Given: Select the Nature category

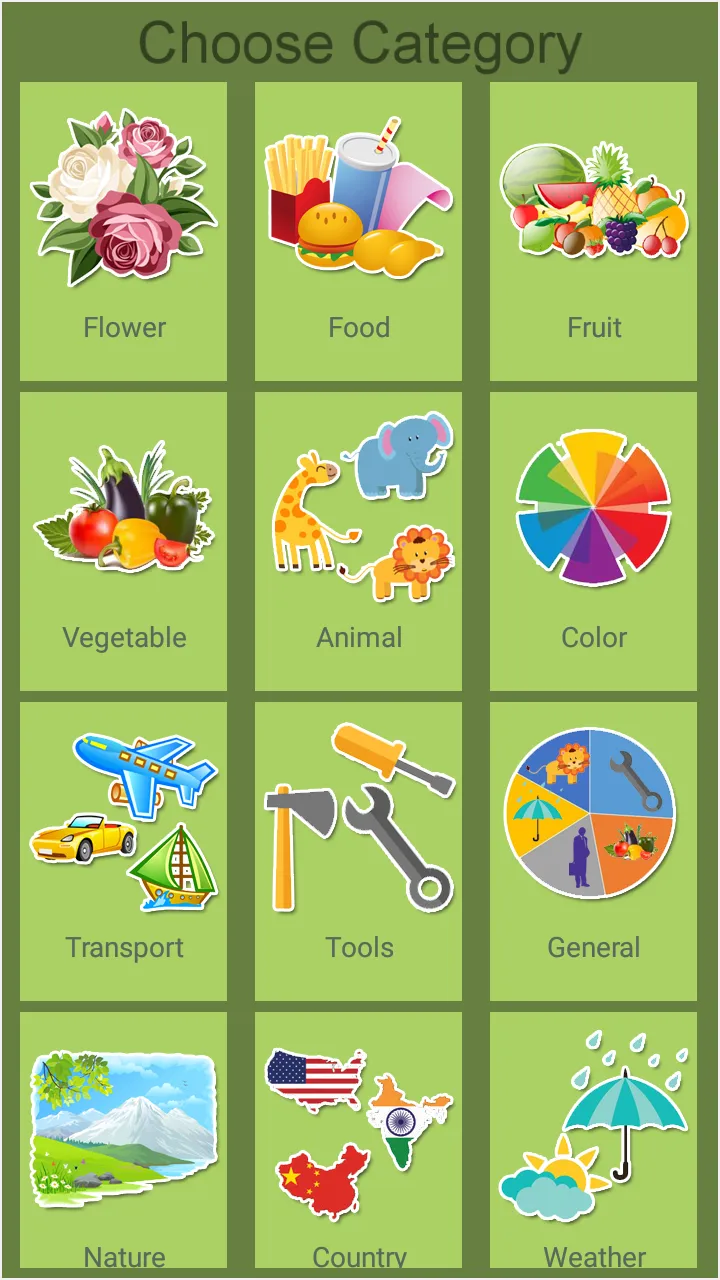Looking at the screenshot, I should pyautogui.click(x=124, y=1140).
